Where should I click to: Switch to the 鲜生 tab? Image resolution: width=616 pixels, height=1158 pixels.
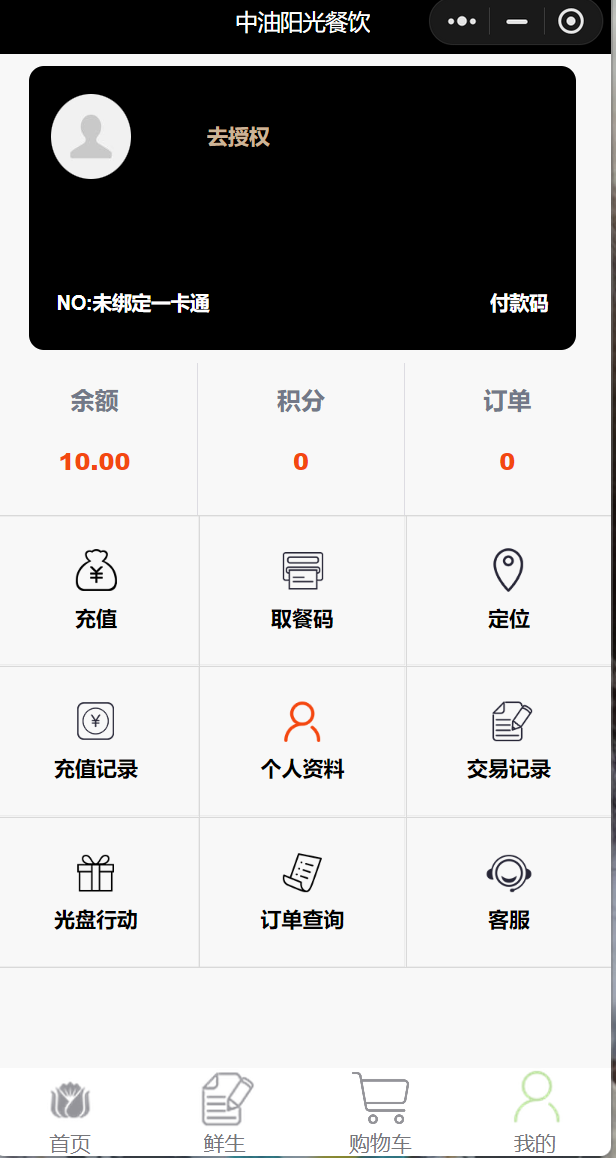[225, 1115]
